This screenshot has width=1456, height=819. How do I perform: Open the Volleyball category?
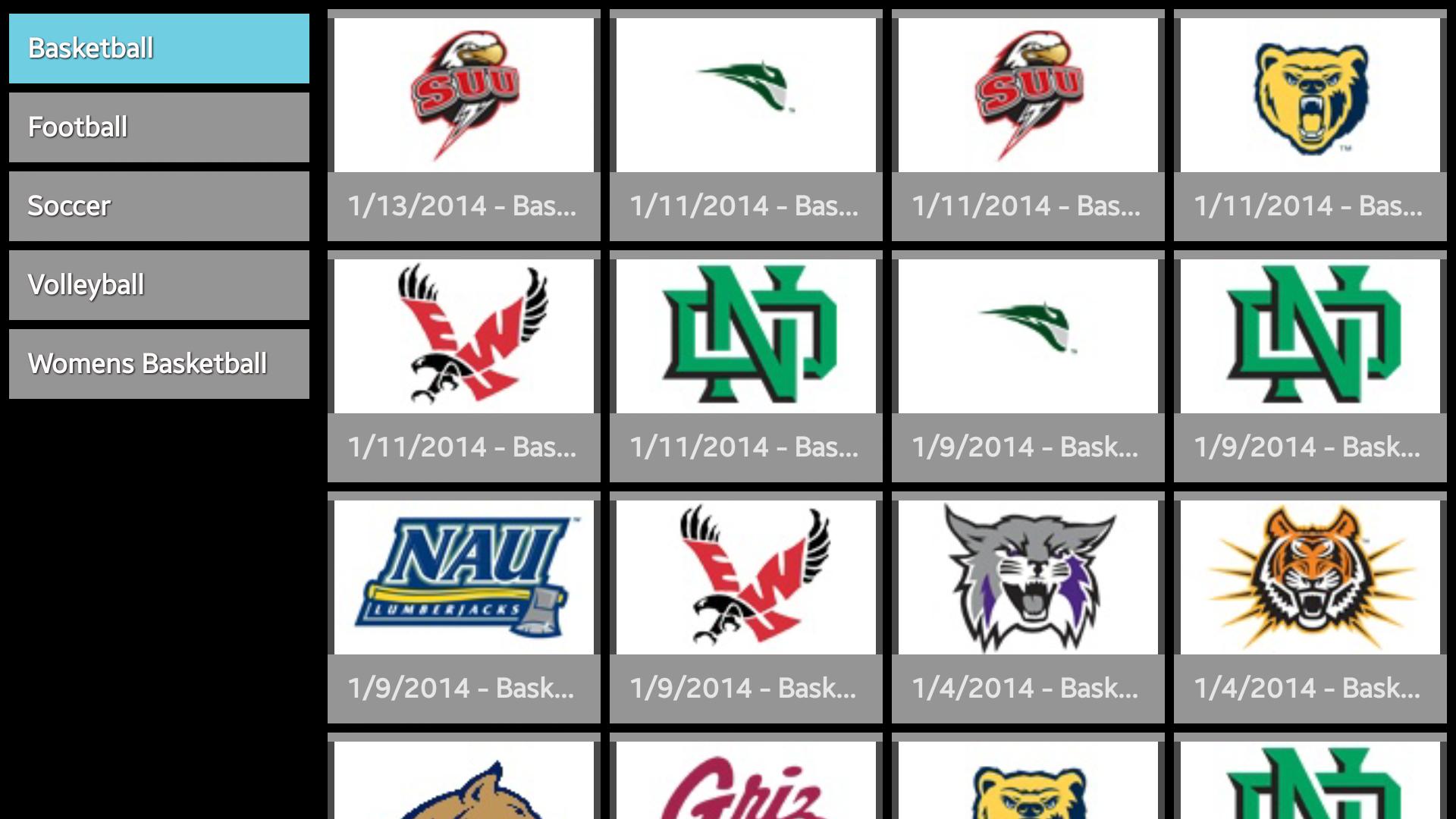coord(158,285)
